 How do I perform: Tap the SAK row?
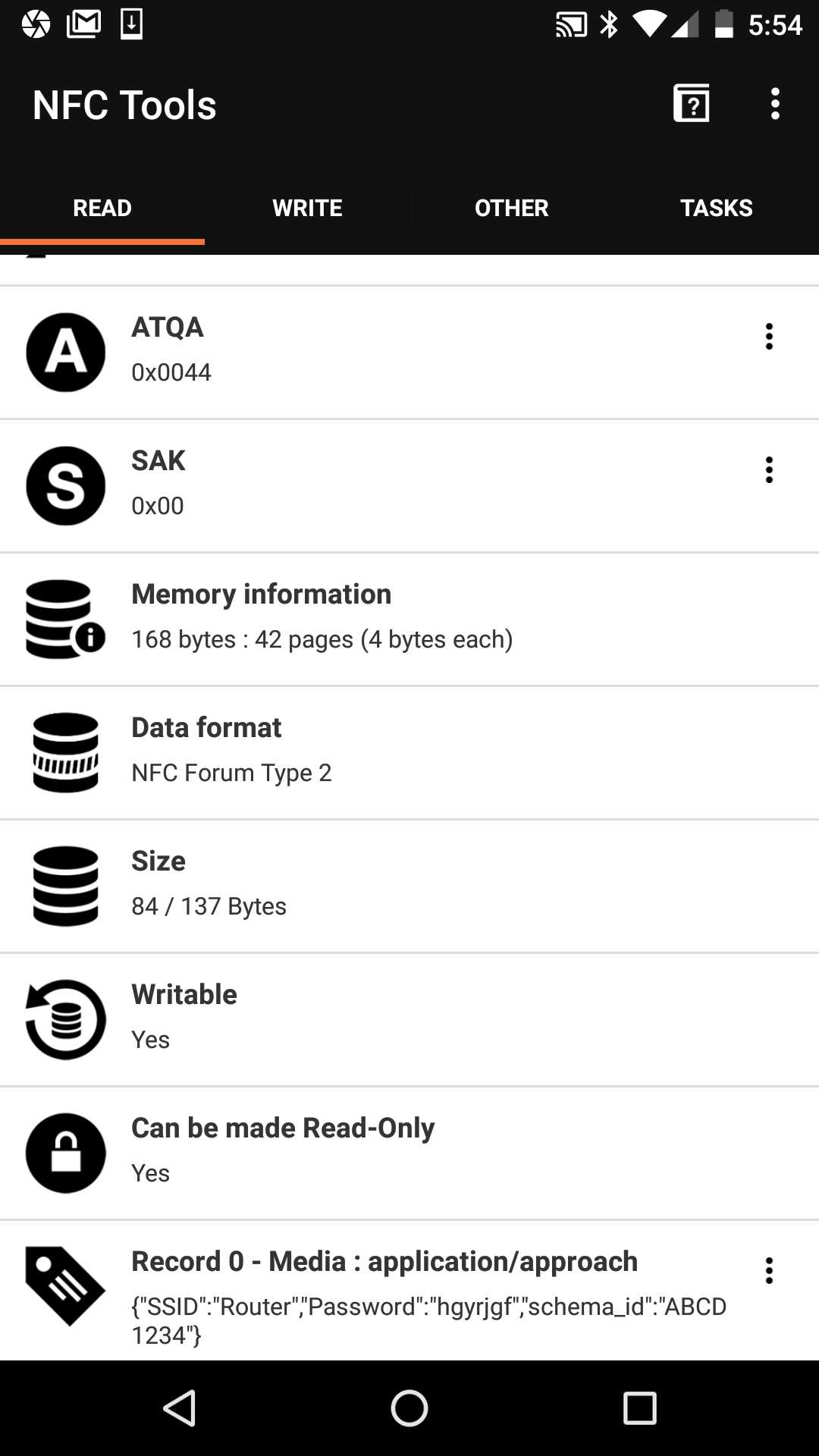409,486
